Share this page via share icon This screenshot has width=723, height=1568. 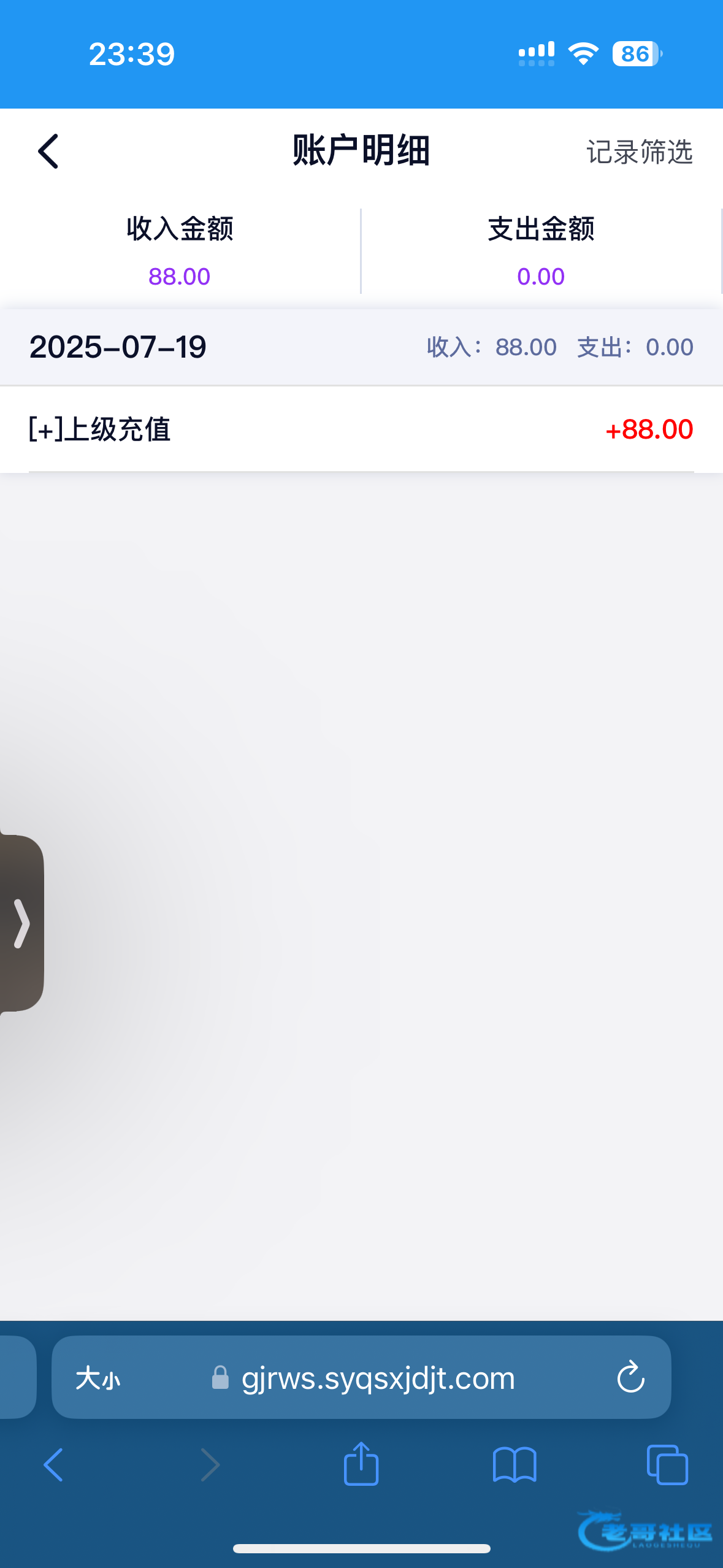pos(361,1464)
